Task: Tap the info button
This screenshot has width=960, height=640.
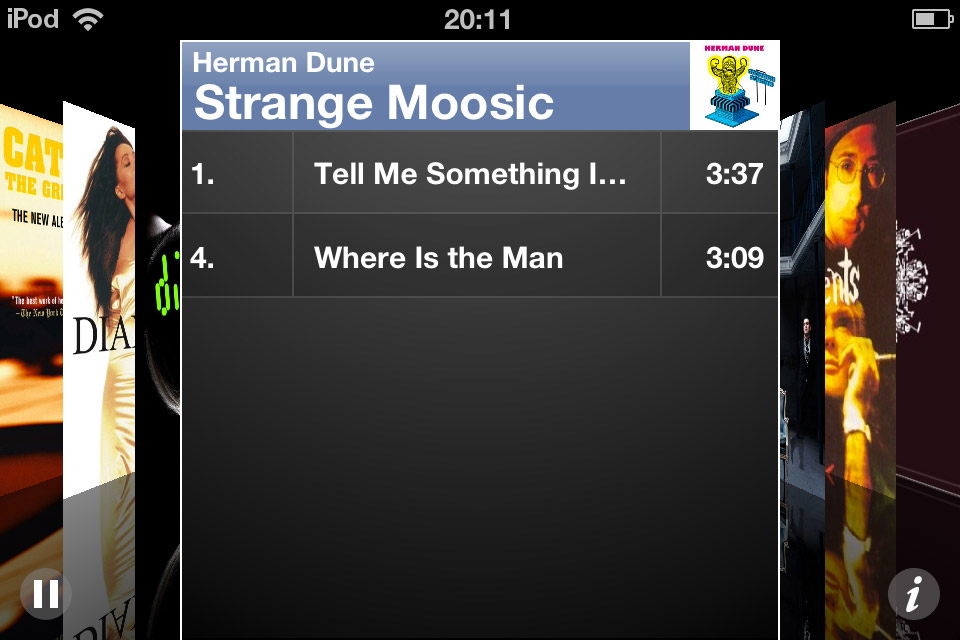Action: [913, 594]
